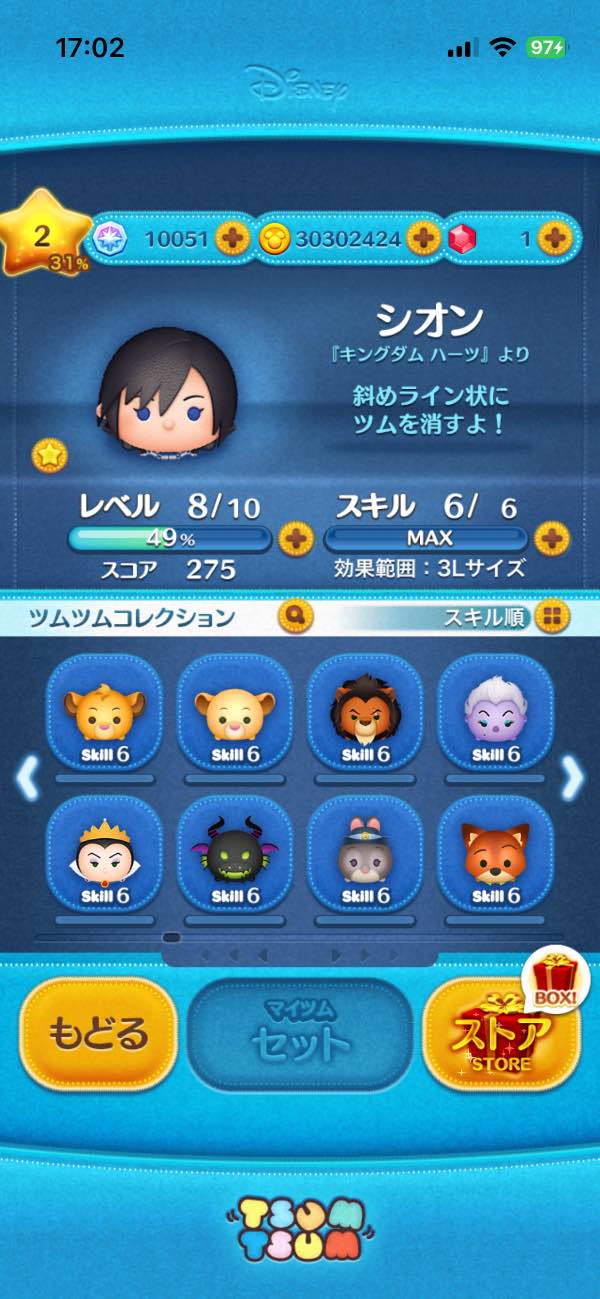Change the スキル順 sort order

[x=551, y=617]
